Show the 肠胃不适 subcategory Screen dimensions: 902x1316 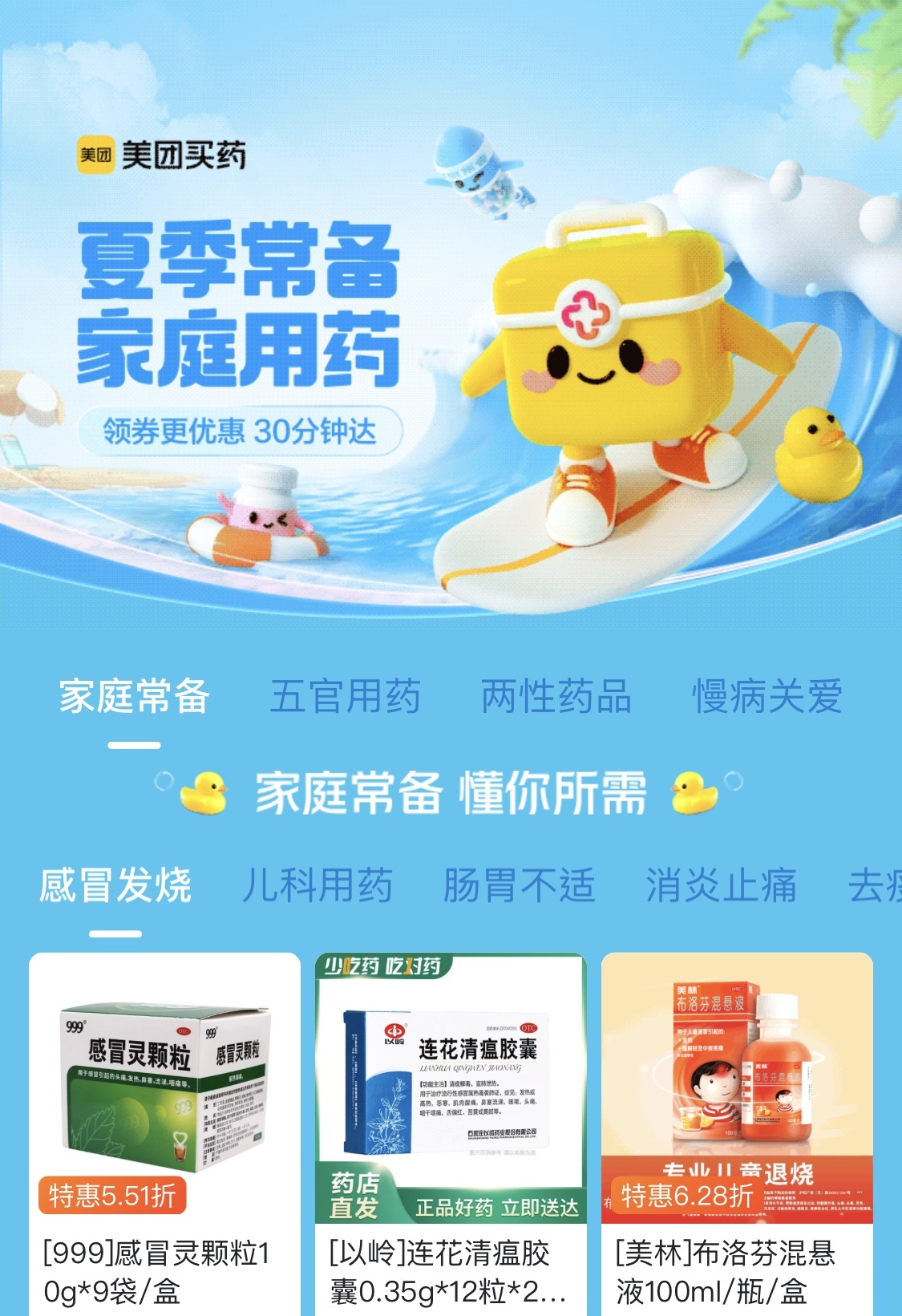520,886
